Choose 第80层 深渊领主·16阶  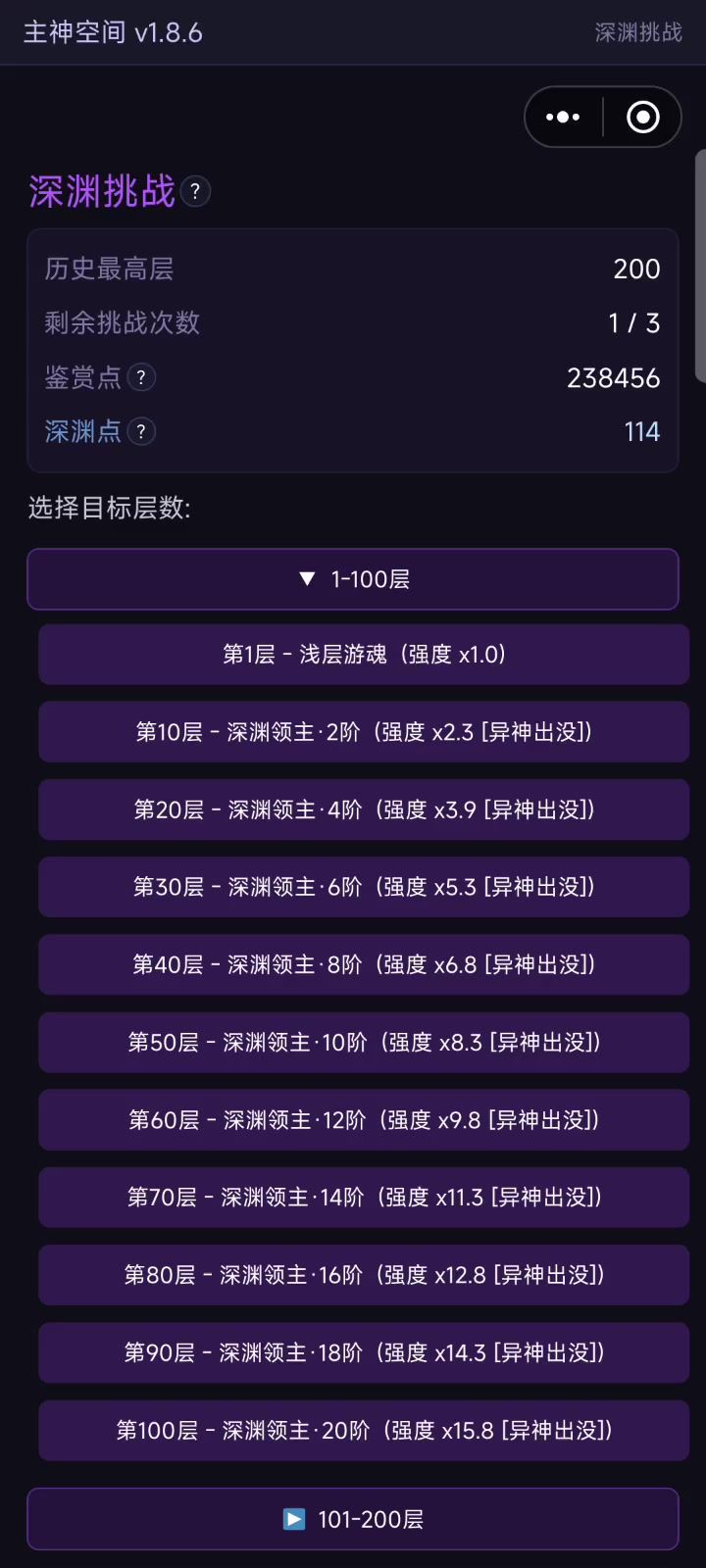364,1275
